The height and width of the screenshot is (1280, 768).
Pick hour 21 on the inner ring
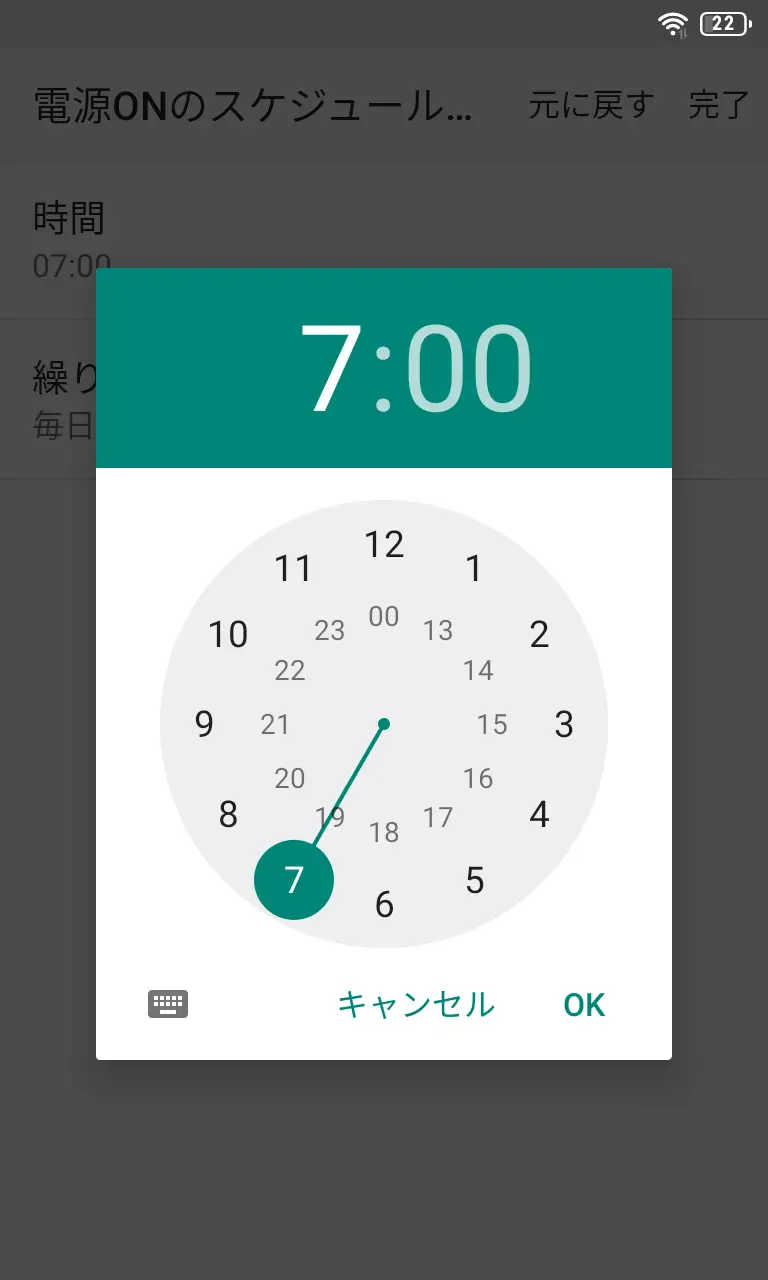tap(275, 724)
